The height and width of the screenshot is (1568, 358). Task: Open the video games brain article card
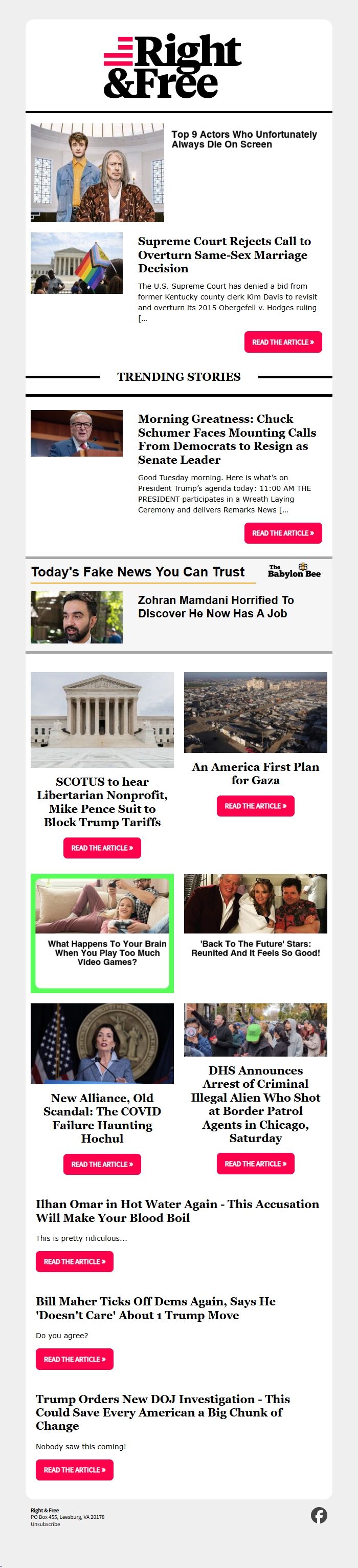click(102, 933)
